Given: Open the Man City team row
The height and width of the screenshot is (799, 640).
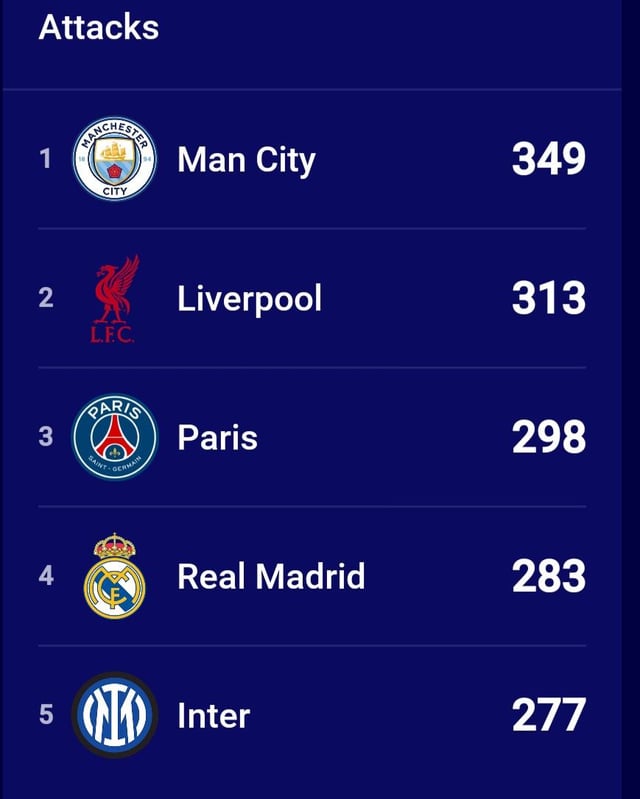Looking at the screenshot, I should (246, 160).
